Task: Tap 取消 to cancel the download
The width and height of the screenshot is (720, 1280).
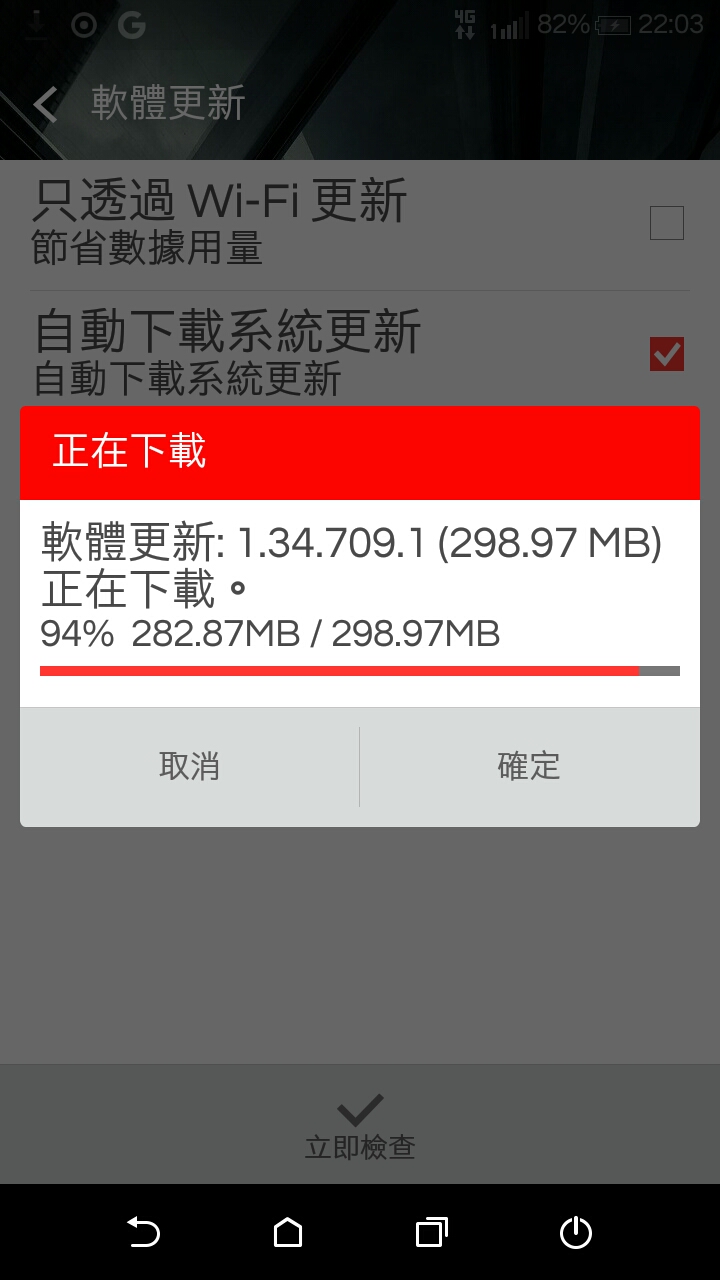Action: (x=189, y=766)
